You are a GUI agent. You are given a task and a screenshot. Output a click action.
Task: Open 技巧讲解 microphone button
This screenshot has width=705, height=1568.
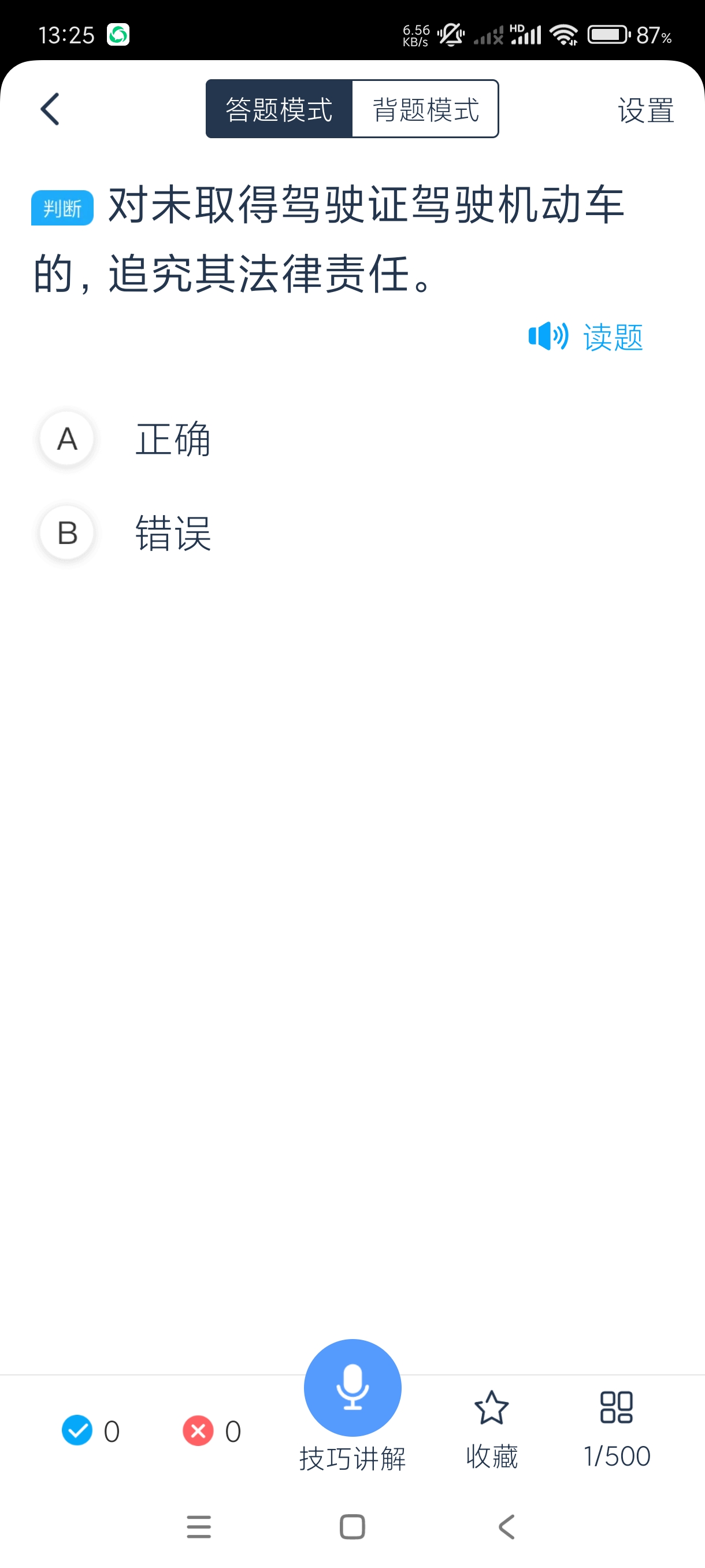(352, 1388)
